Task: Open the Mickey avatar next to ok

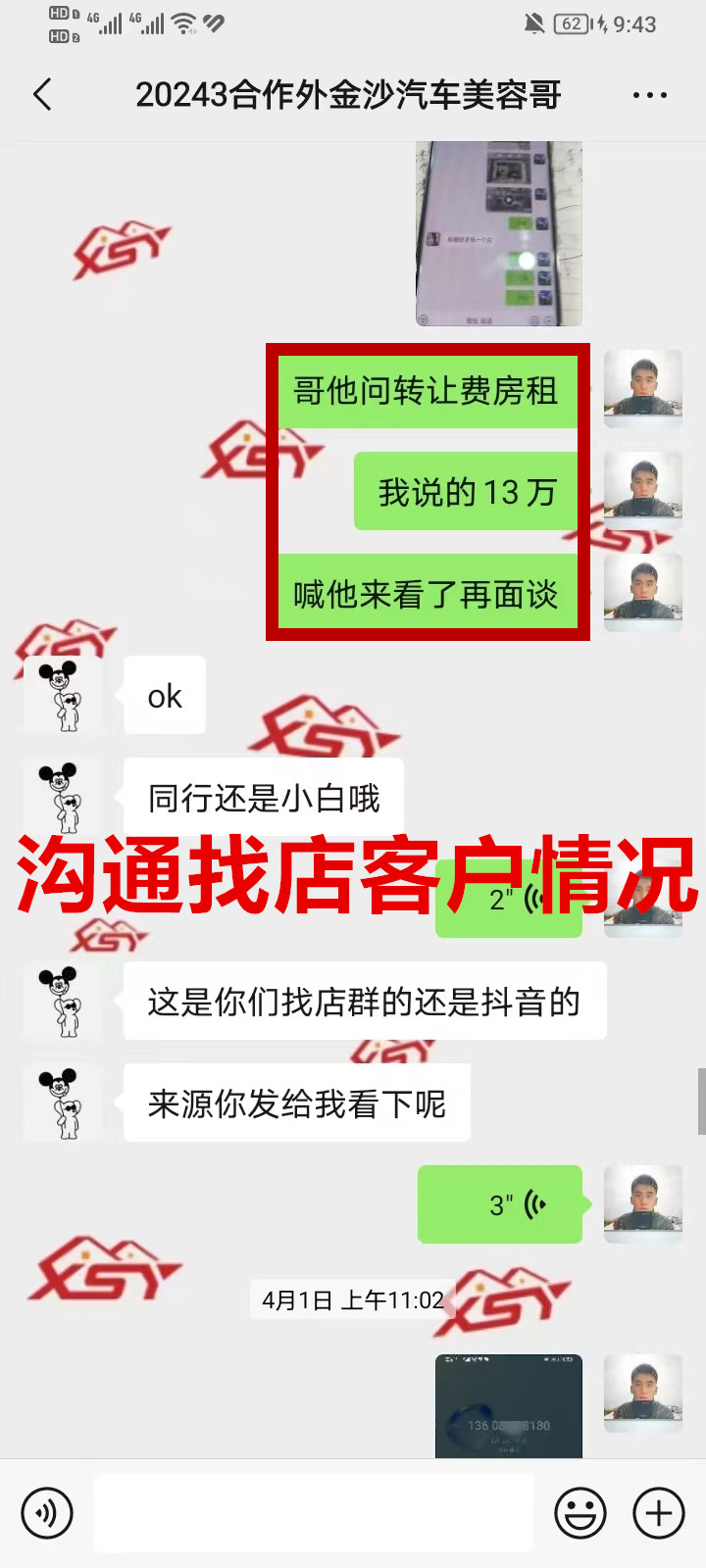Action: [63, 696]
